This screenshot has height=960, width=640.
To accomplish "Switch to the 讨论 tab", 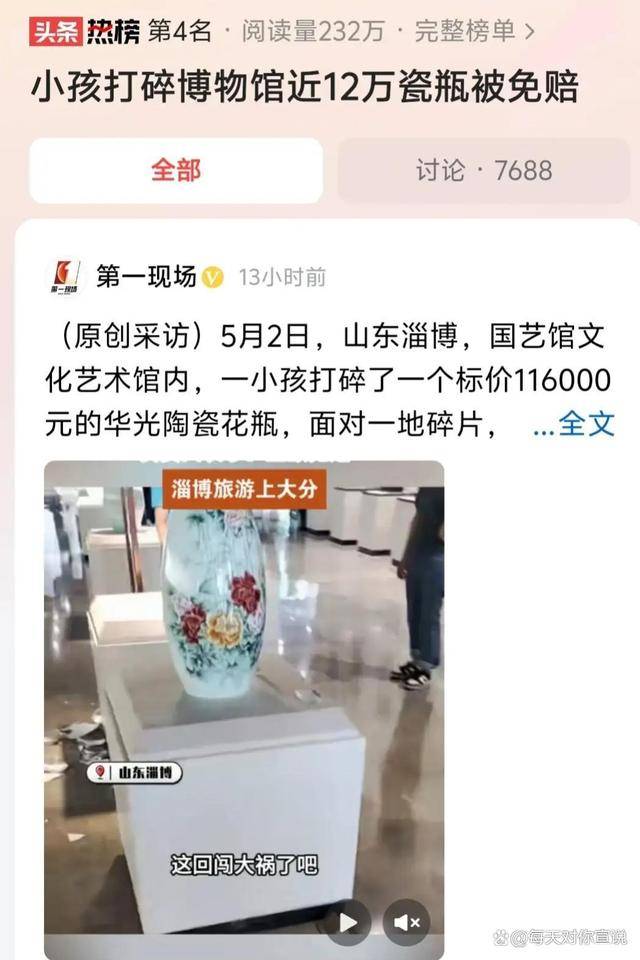I will pos(484,170).
